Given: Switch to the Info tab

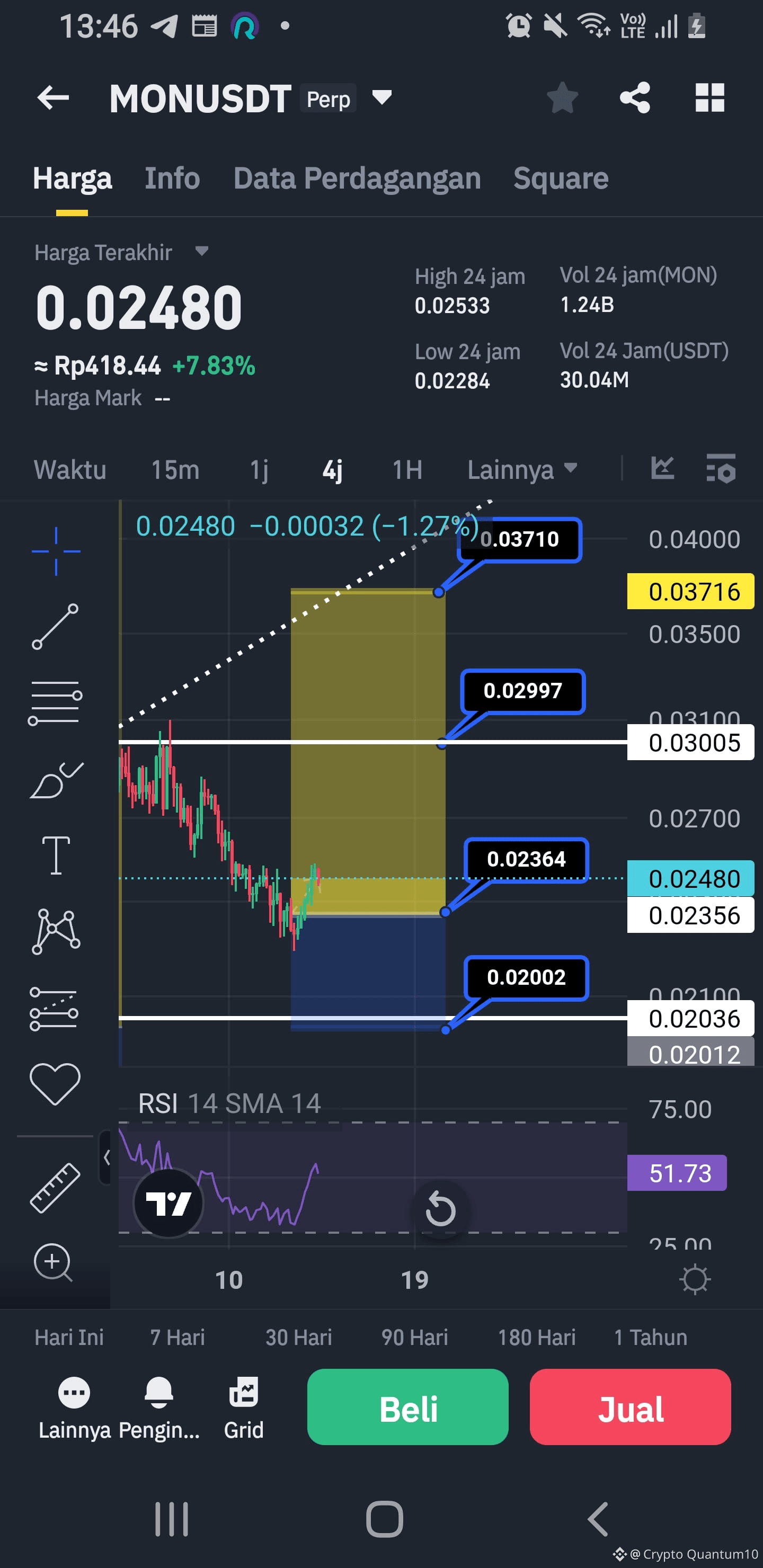Looking at the screenshot, I should click(x=172, y=178).
